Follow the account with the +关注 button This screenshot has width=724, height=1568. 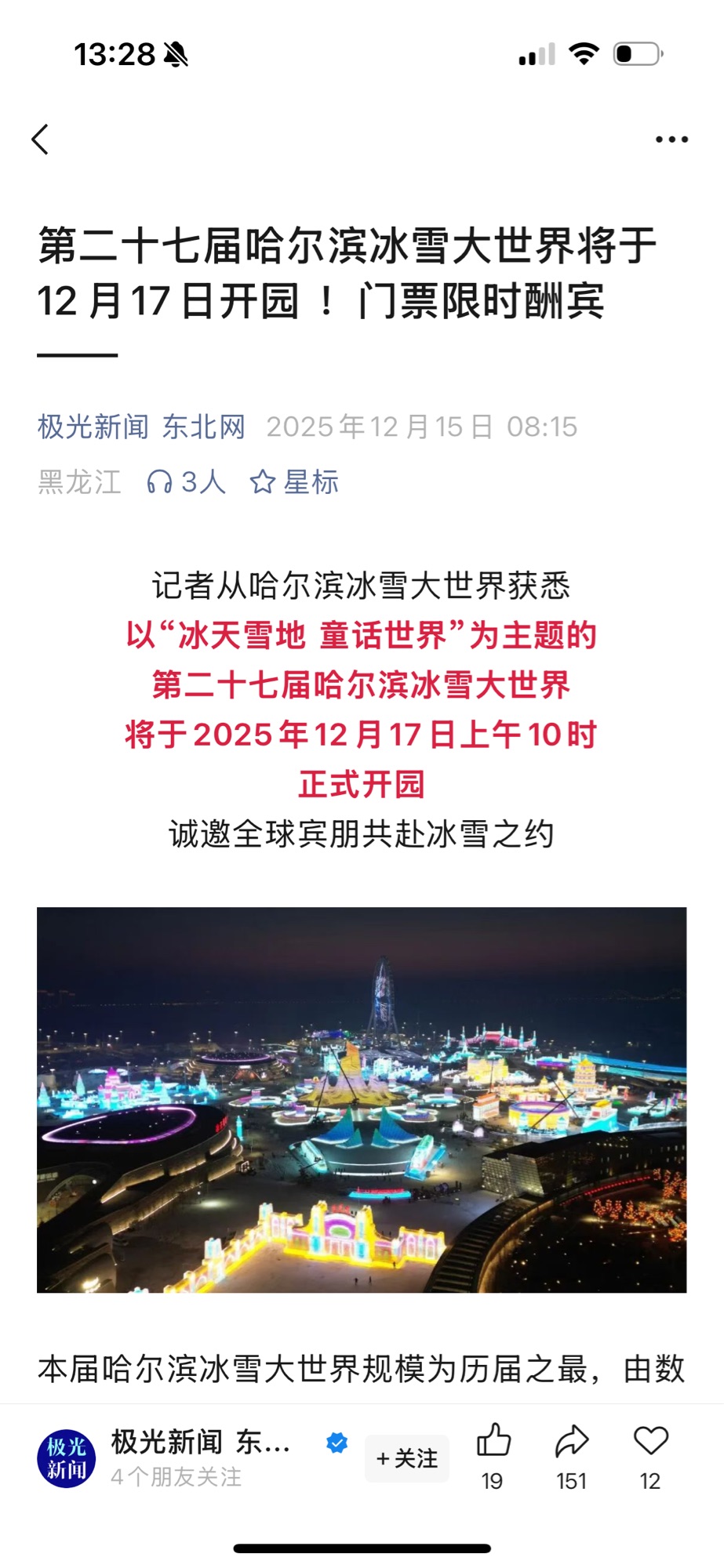(406, 1458)
